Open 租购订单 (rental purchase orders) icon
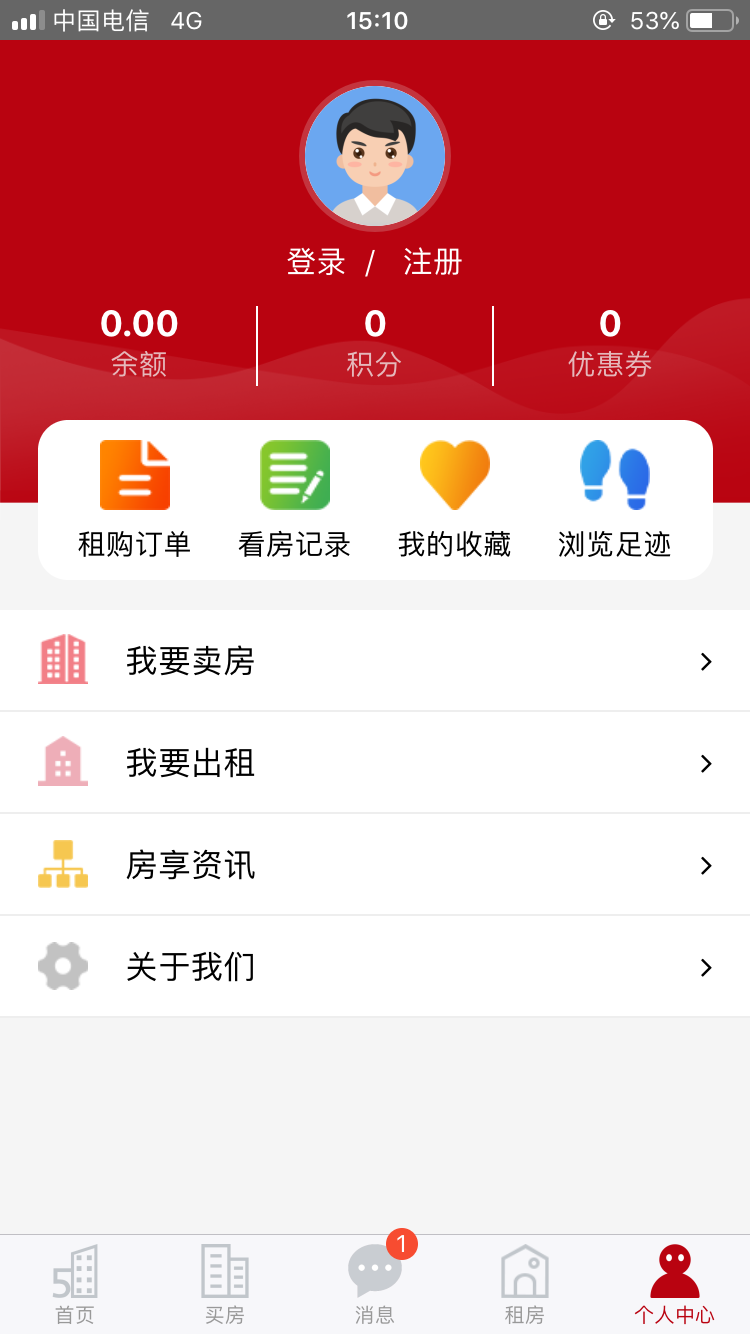This screenshot has height=1334, width=750. point(134,475)
